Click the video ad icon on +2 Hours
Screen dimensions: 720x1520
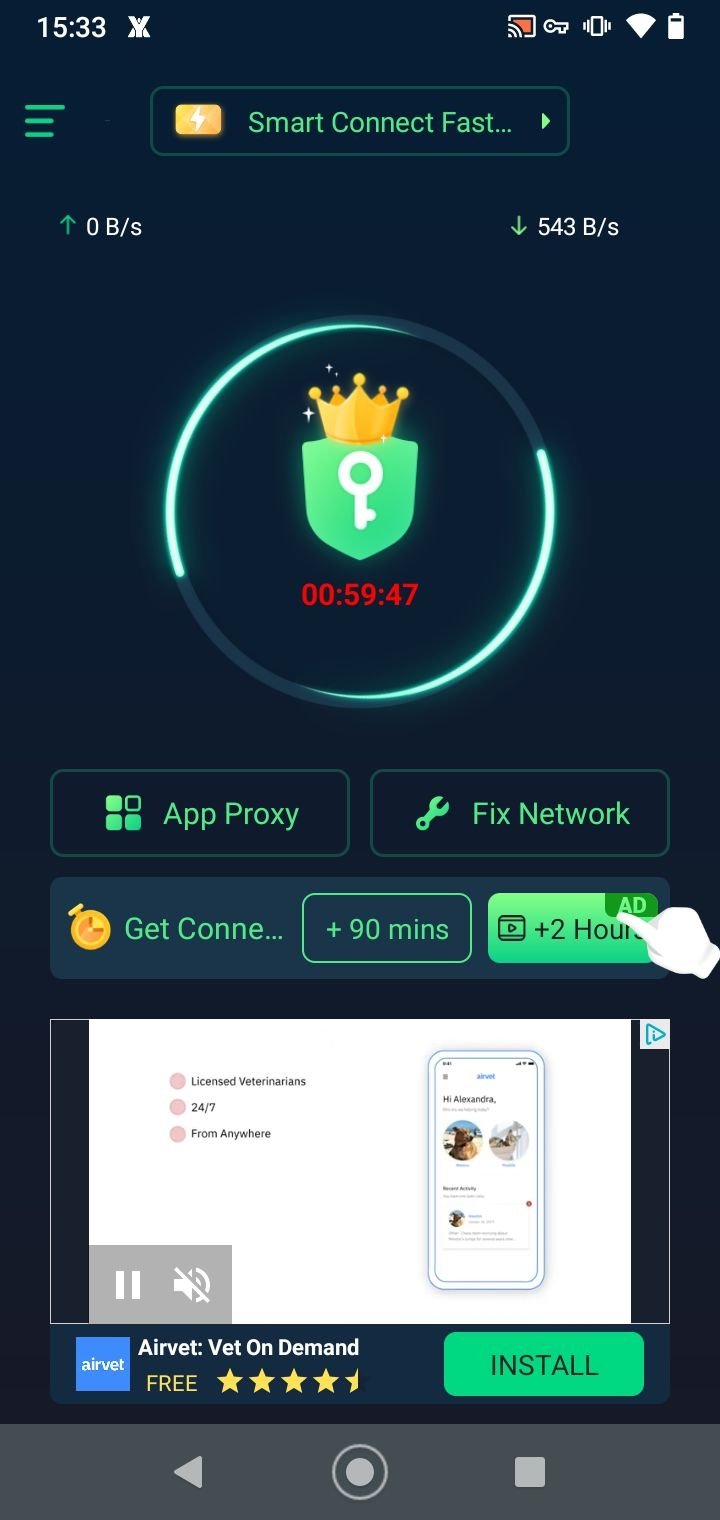[x=512, y=928]
